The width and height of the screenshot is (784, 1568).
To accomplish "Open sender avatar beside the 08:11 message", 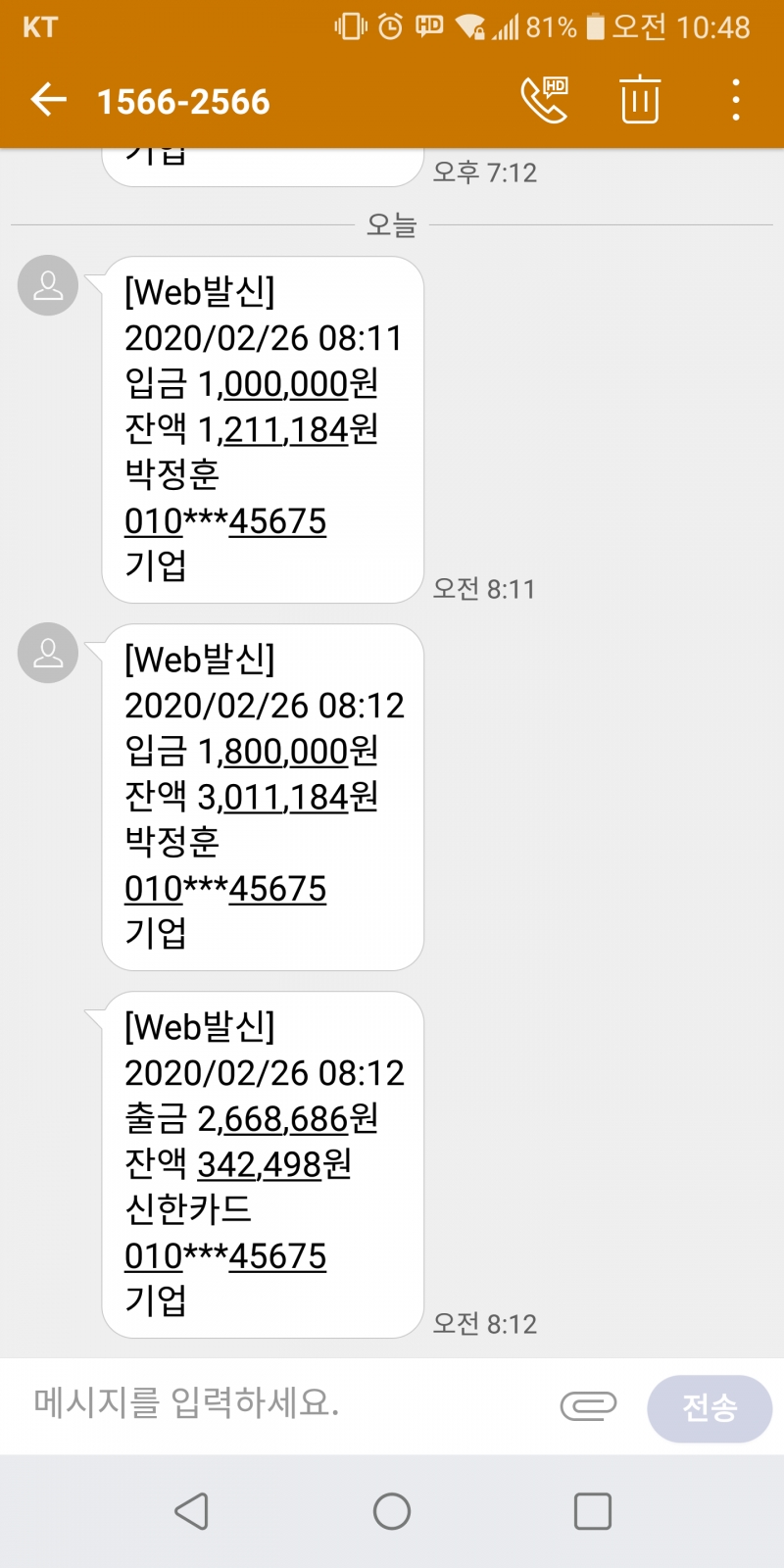I will (48, 285).
